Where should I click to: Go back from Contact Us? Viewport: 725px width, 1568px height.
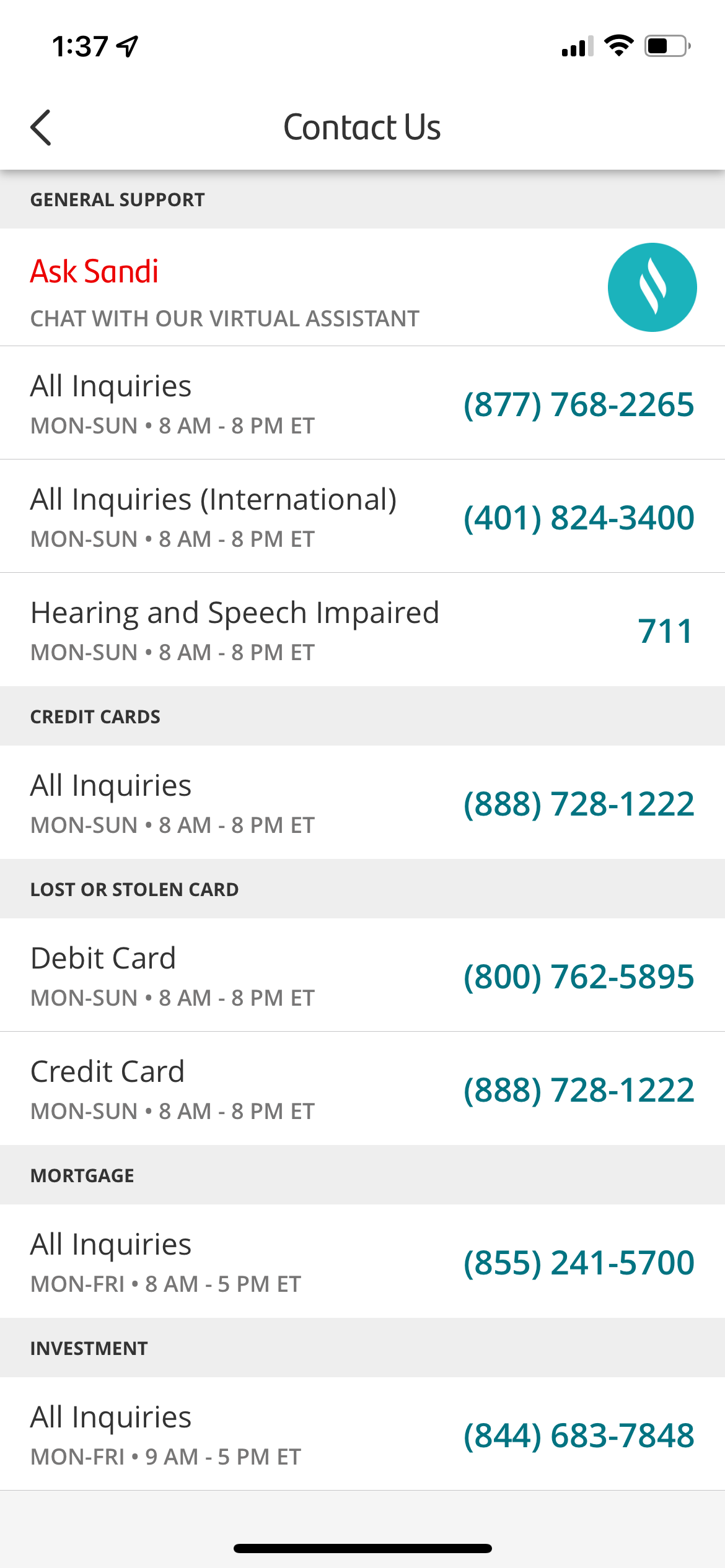coord(41,128)
